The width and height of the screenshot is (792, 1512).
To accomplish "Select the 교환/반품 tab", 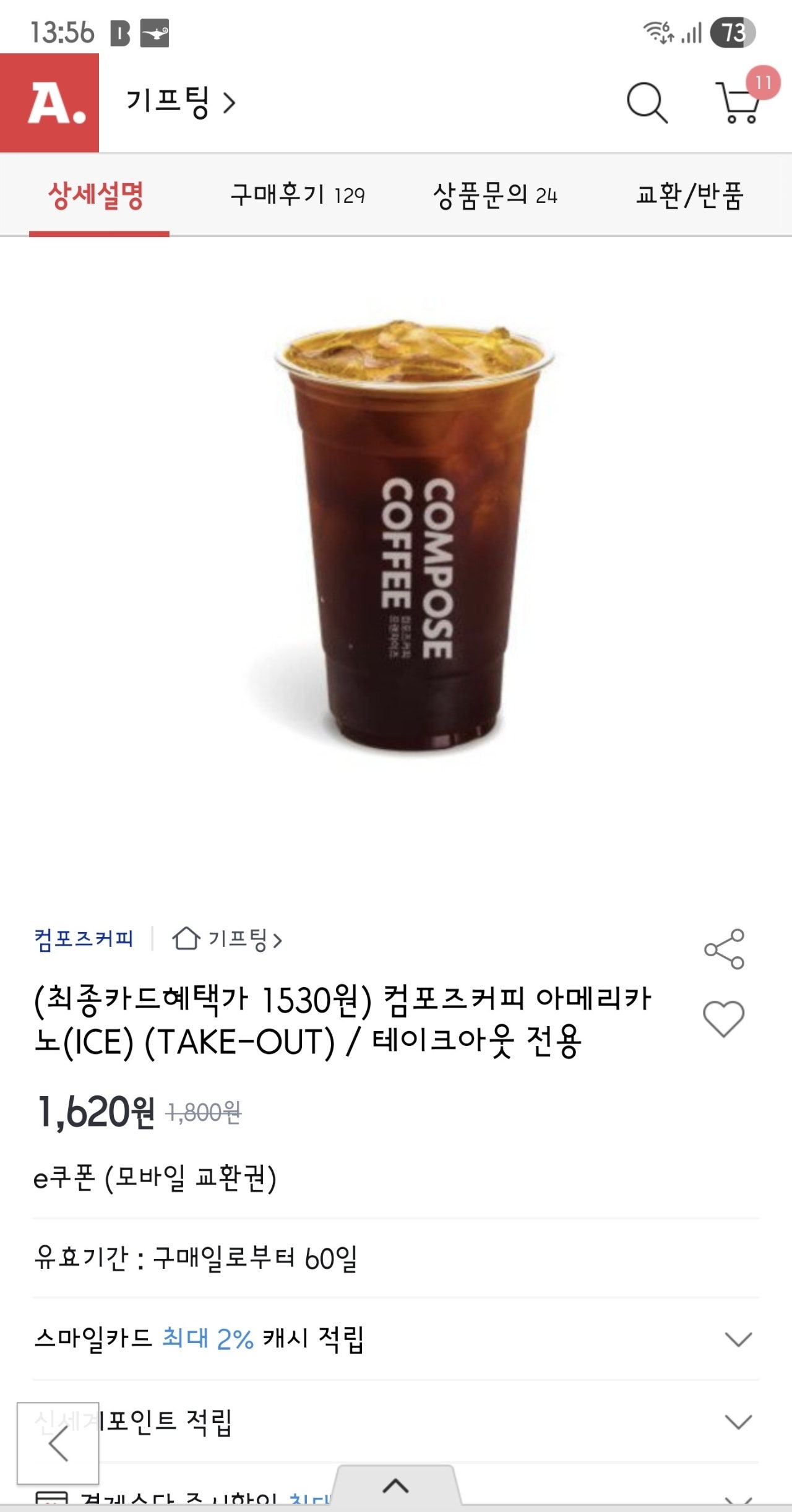I will [691, 195].
